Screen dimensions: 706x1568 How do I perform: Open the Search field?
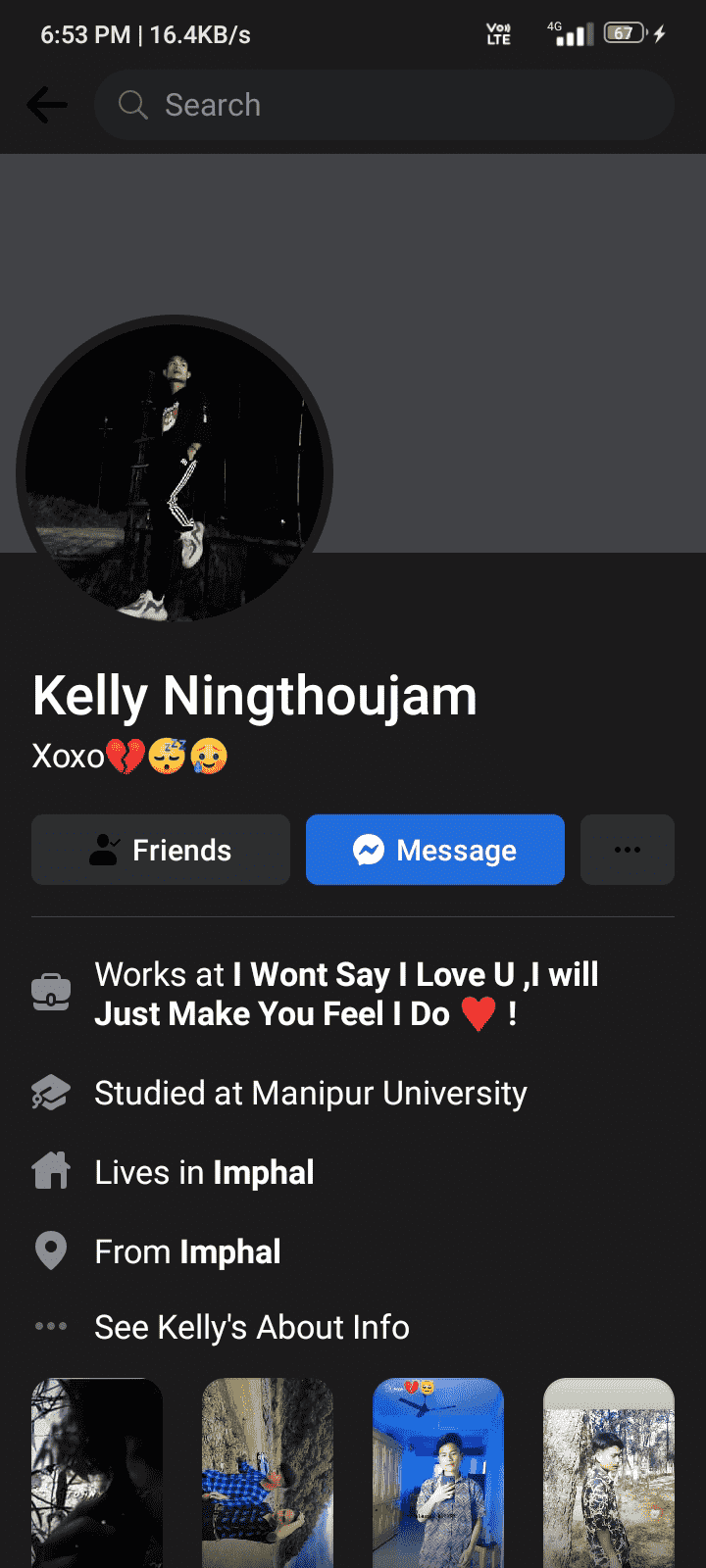pos(384,105)
